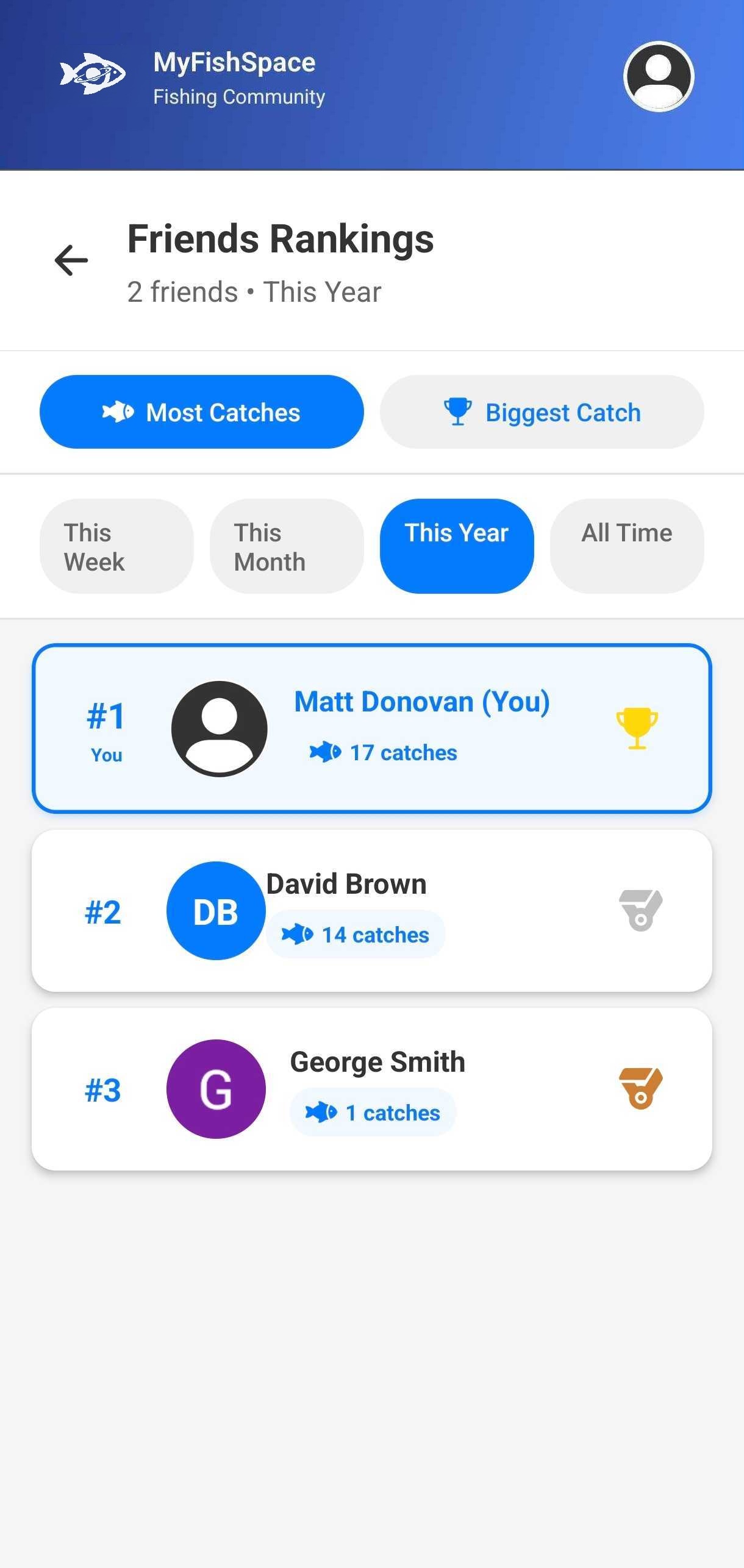
Task: Click David Brown's DB avatar
Action: click(x=215, y=911)
